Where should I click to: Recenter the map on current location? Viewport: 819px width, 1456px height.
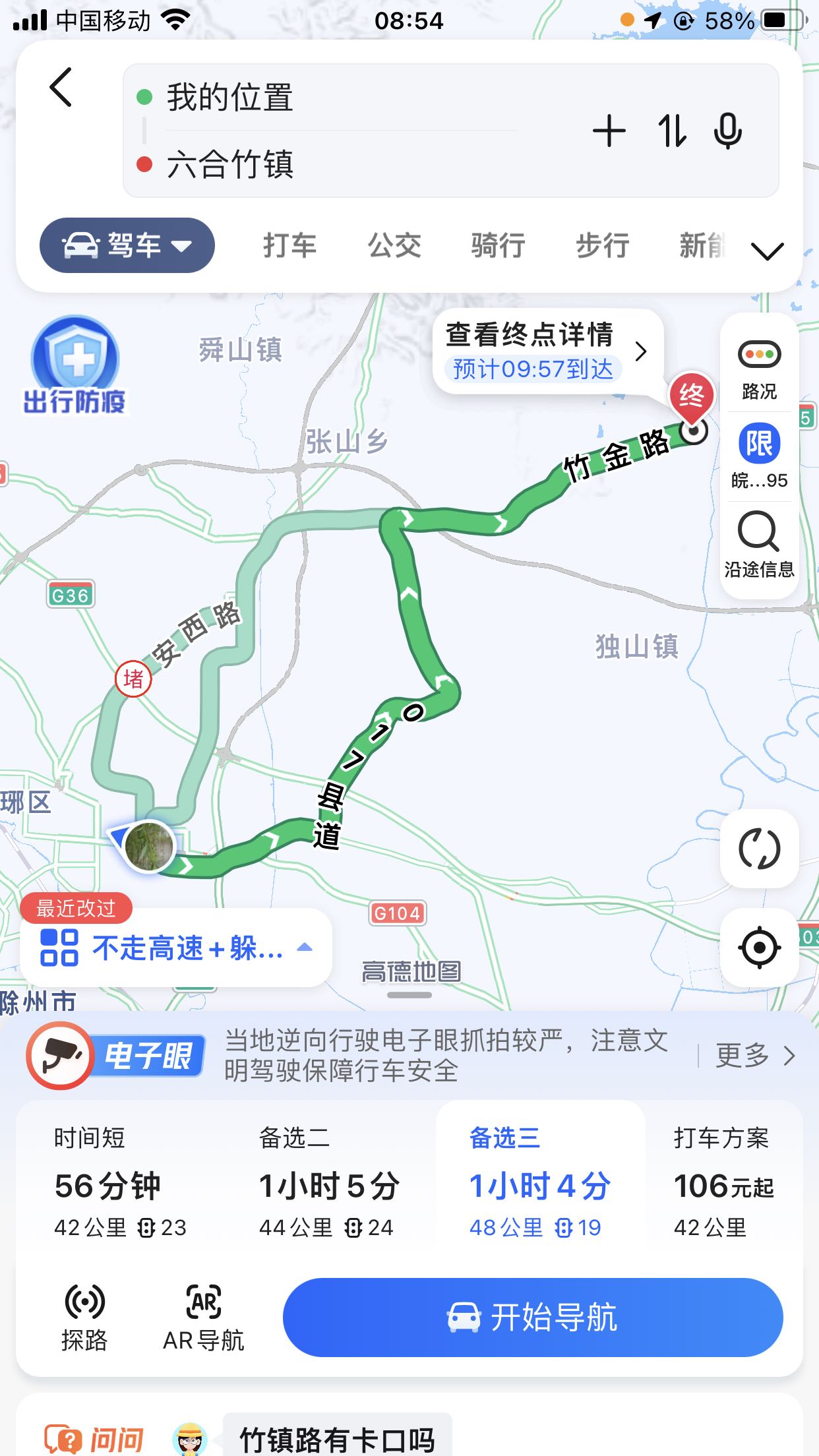point(759,948)
